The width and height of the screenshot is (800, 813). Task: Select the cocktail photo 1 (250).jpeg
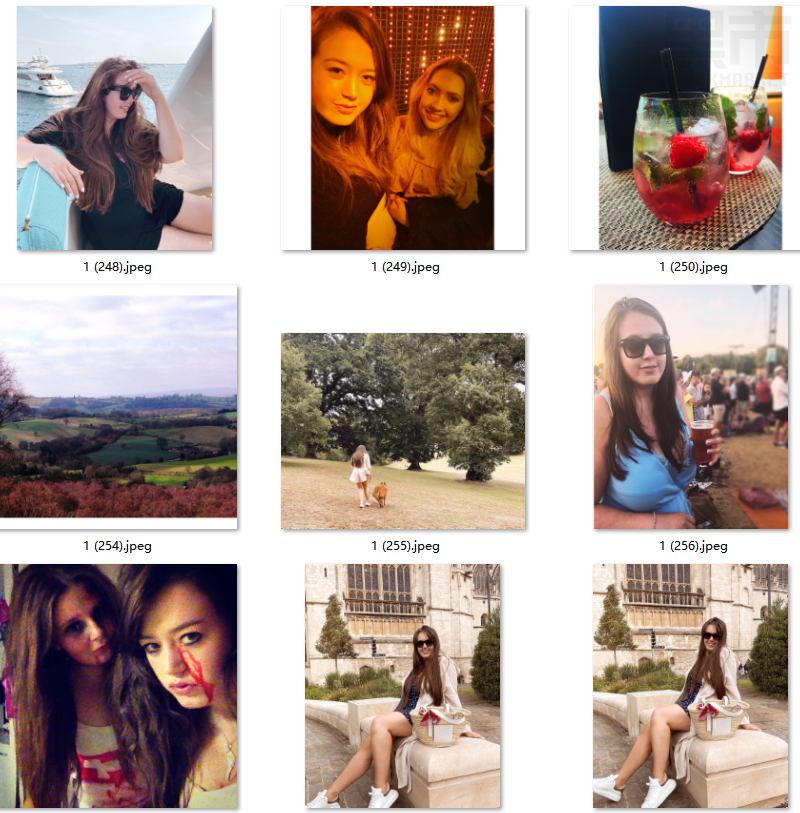point(690,128)
